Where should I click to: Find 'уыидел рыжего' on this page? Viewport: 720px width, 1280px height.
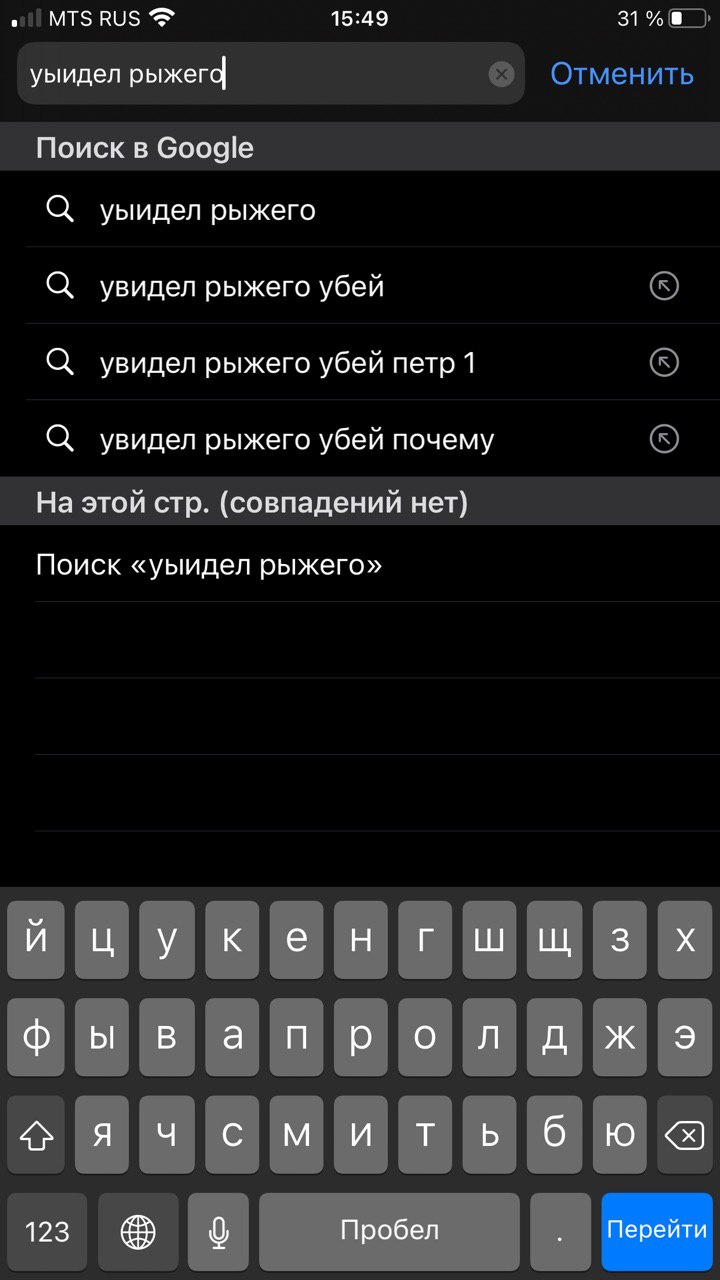click(209, 566)
